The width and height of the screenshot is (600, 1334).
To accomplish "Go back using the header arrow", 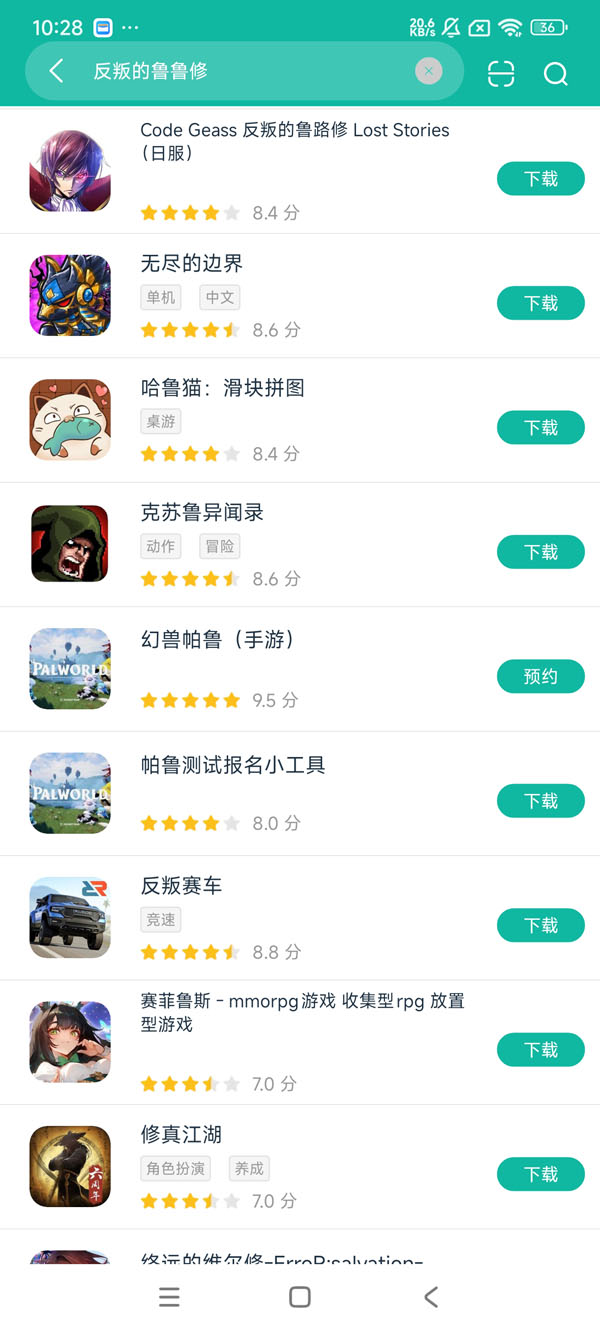I will 57,71.
